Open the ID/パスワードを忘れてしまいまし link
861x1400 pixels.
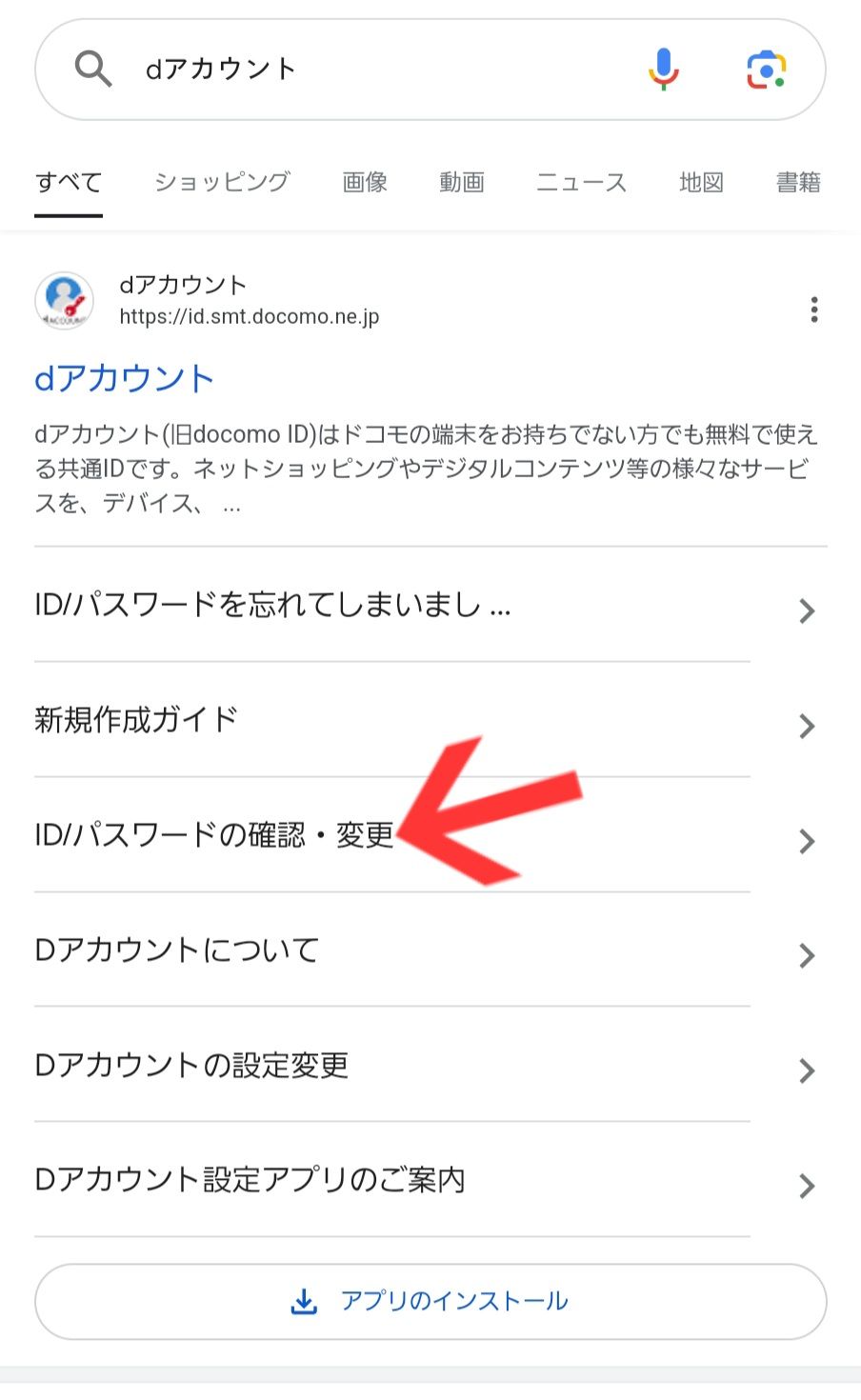pos(272,606)
